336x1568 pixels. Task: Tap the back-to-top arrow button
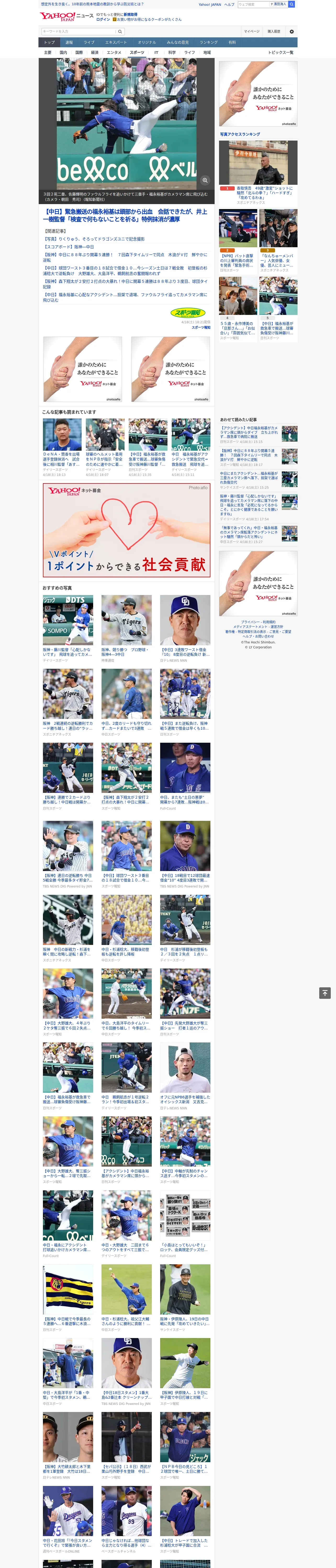pyautogui.click(x=325, y=993)
